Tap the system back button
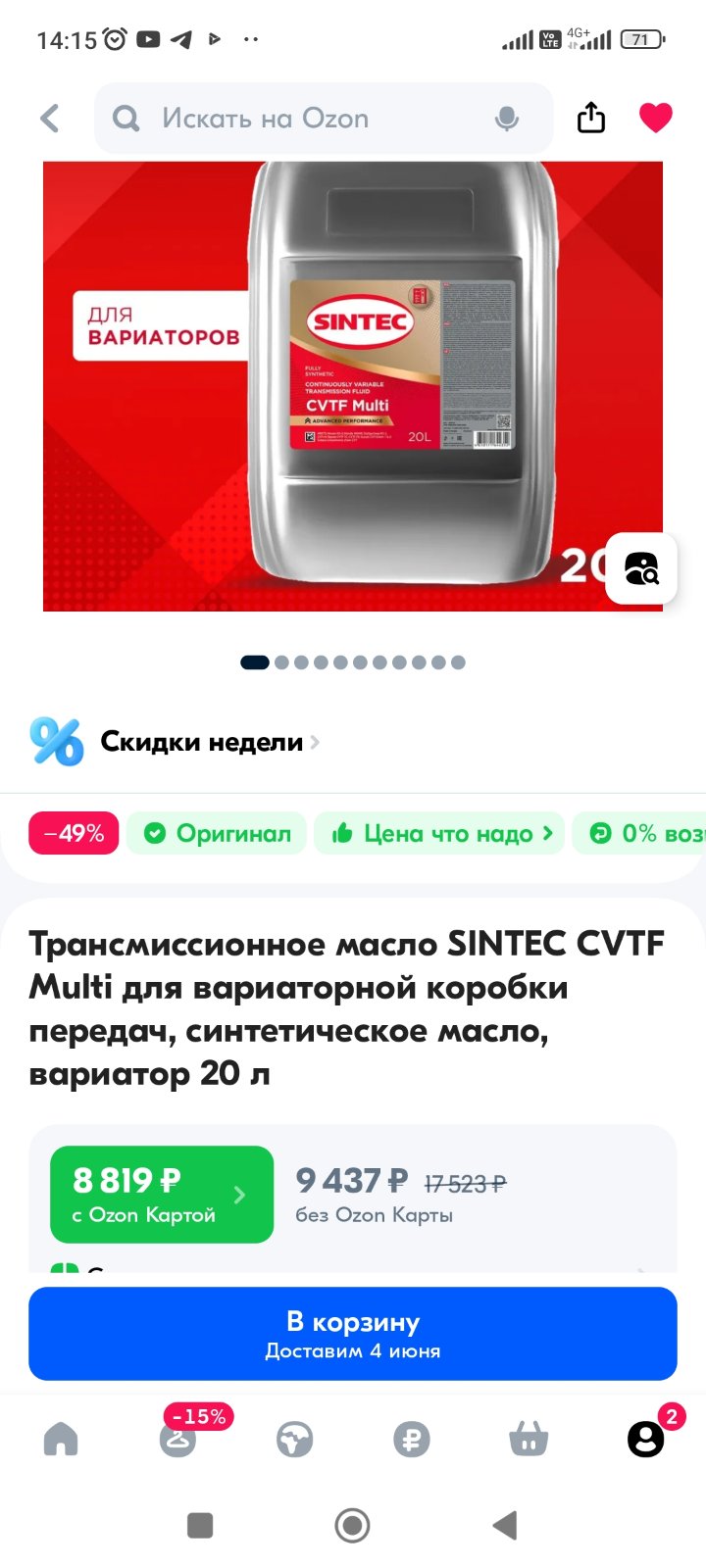This screenshot has height=1568, width=706. click(505, 1525)
